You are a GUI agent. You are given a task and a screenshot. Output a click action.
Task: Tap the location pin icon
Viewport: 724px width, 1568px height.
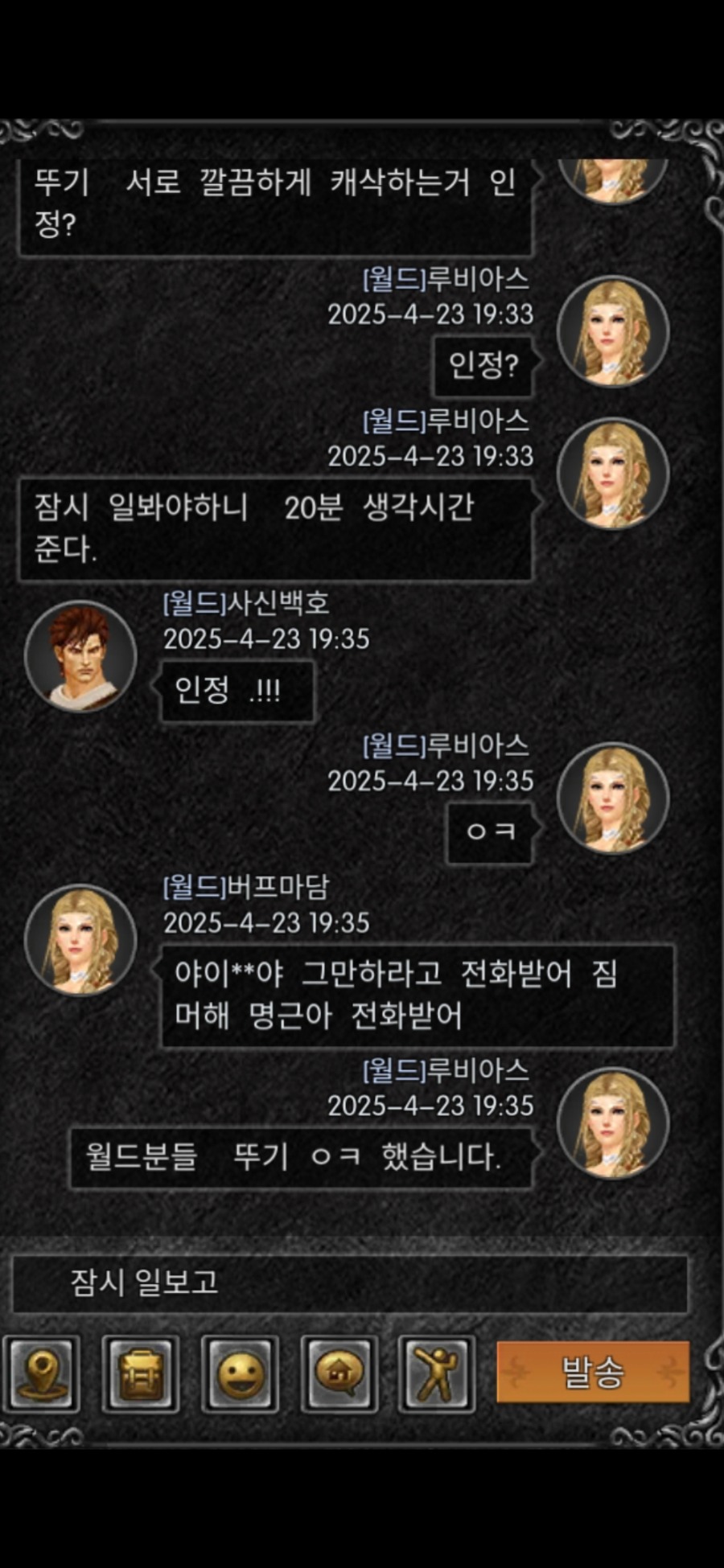click(42, 1374)
